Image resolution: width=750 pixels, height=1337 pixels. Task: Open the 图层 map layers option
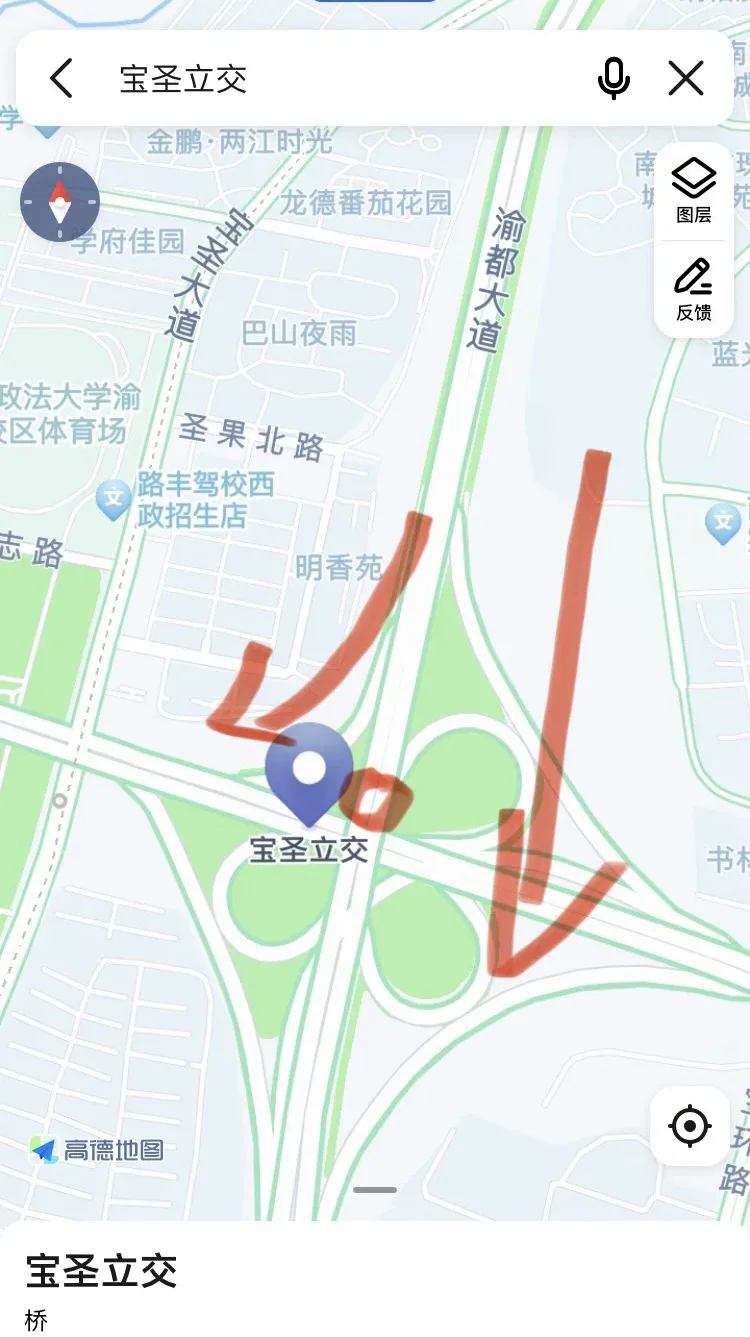point(693,191)
